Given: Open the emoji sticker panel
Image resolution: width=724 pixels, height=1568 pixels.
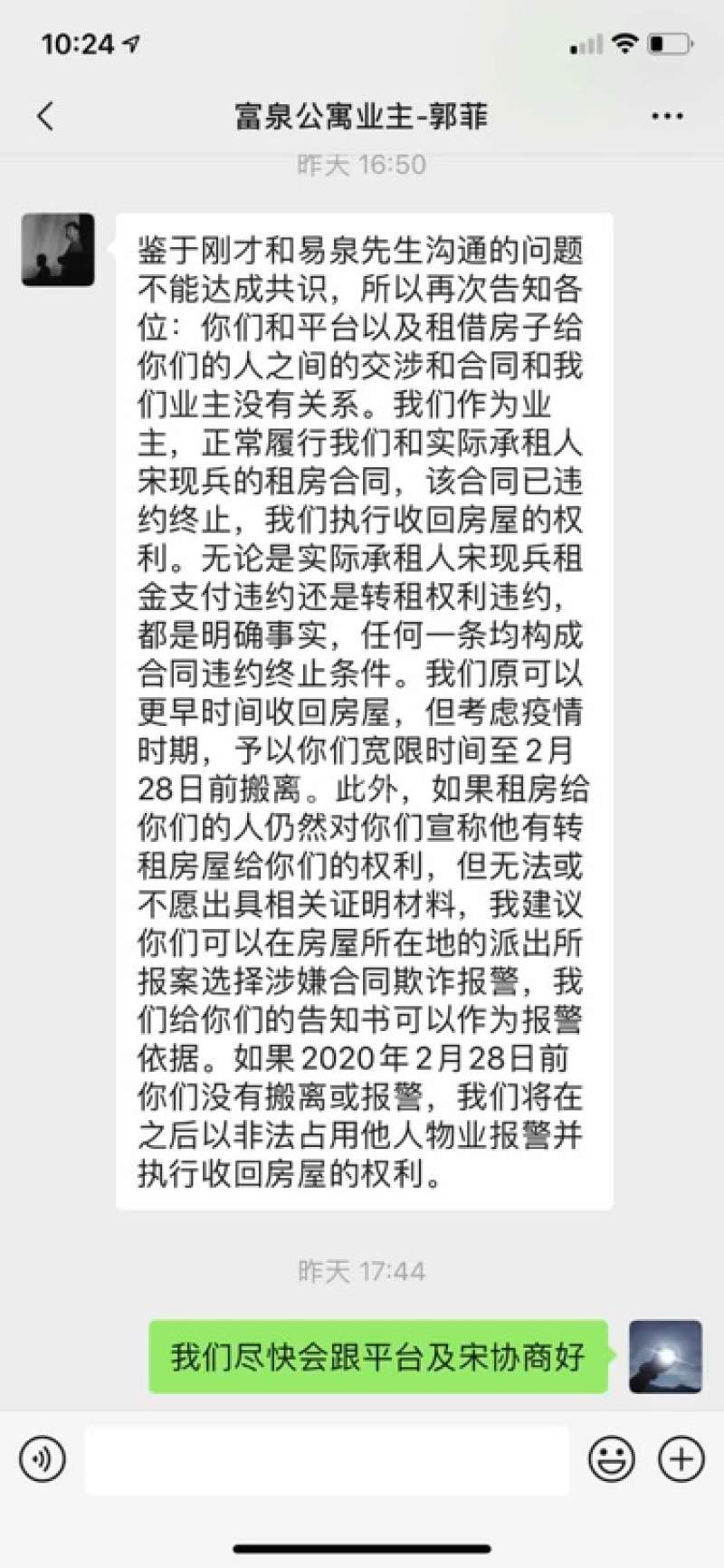Looking at the screenshot, I should 612,1459.
